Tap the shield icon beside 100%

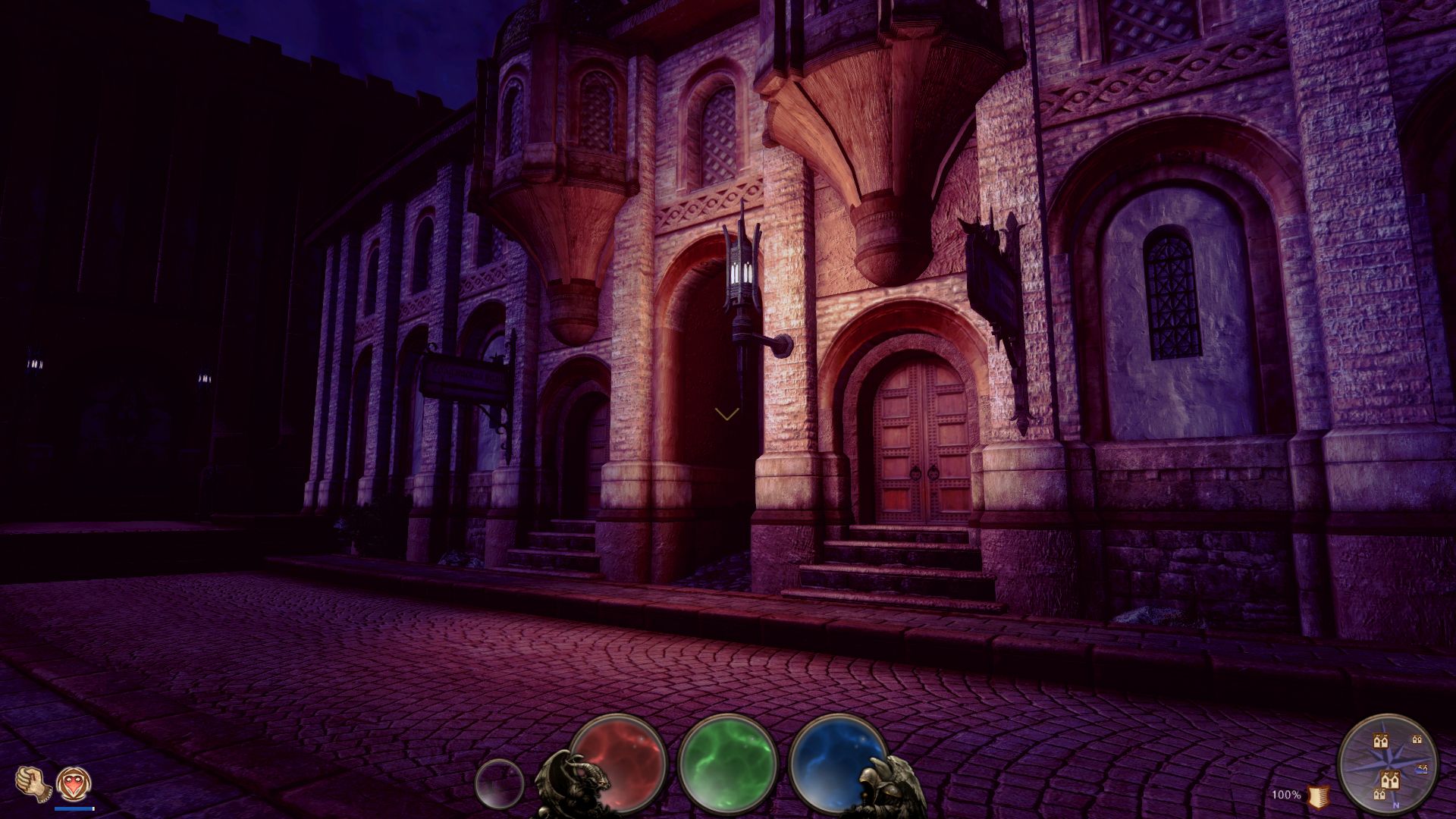(x=1320, y=795)
